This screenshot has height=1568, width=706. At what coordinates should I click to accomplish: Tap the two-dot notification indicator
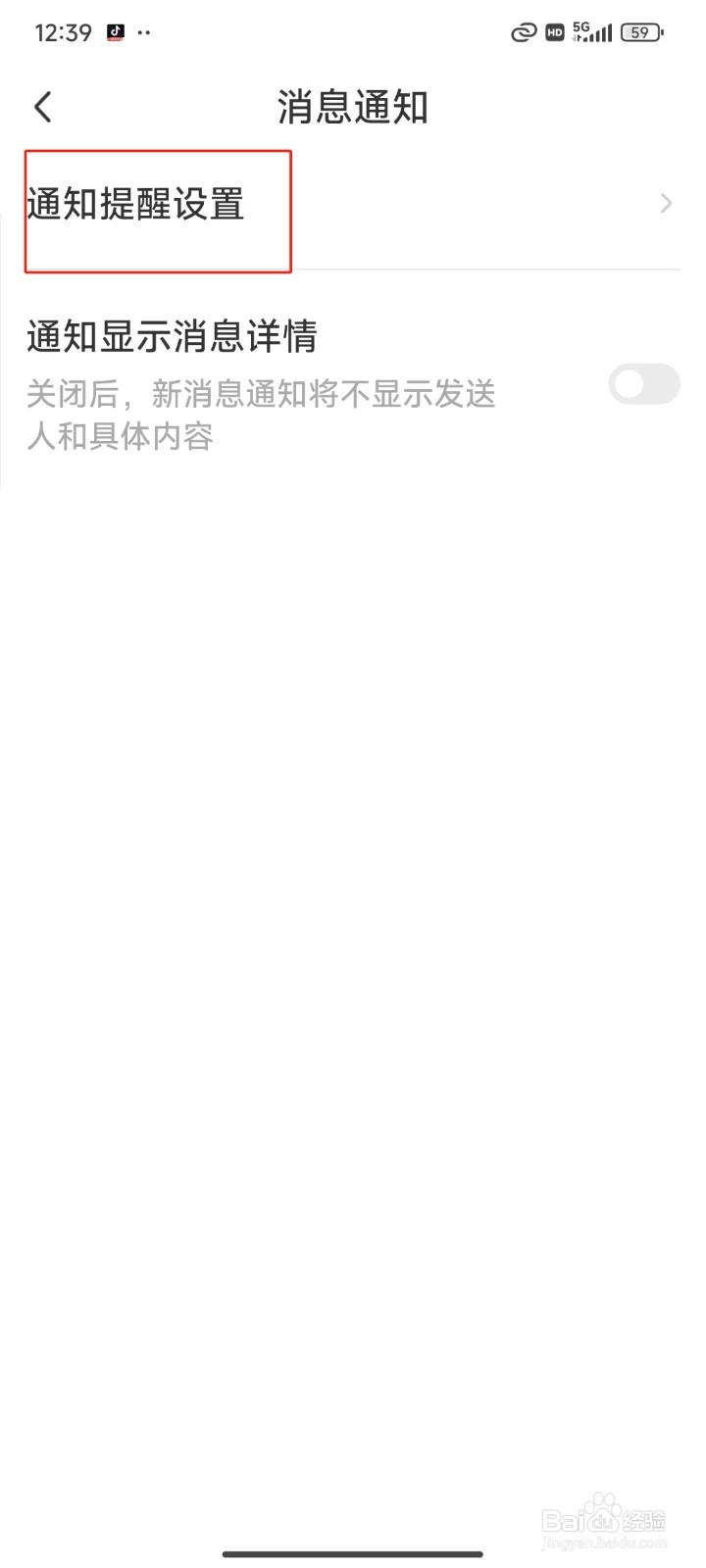(144, 32)
